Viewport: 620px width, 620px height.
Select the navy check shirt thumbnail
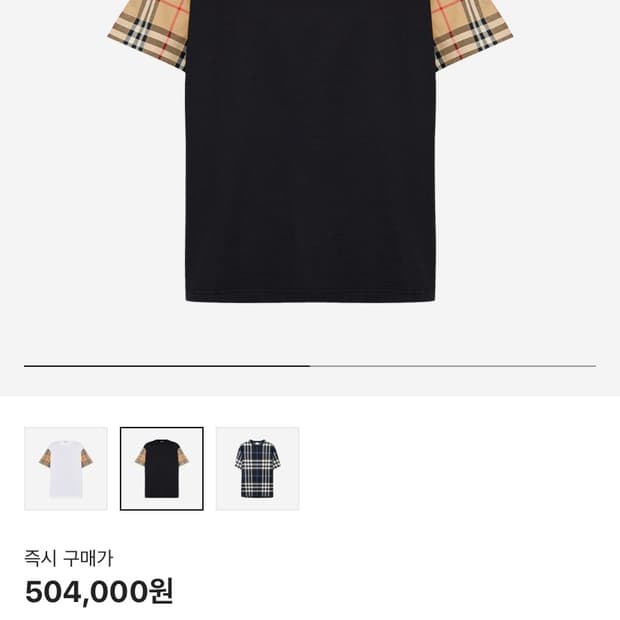[x=258, y=469]
